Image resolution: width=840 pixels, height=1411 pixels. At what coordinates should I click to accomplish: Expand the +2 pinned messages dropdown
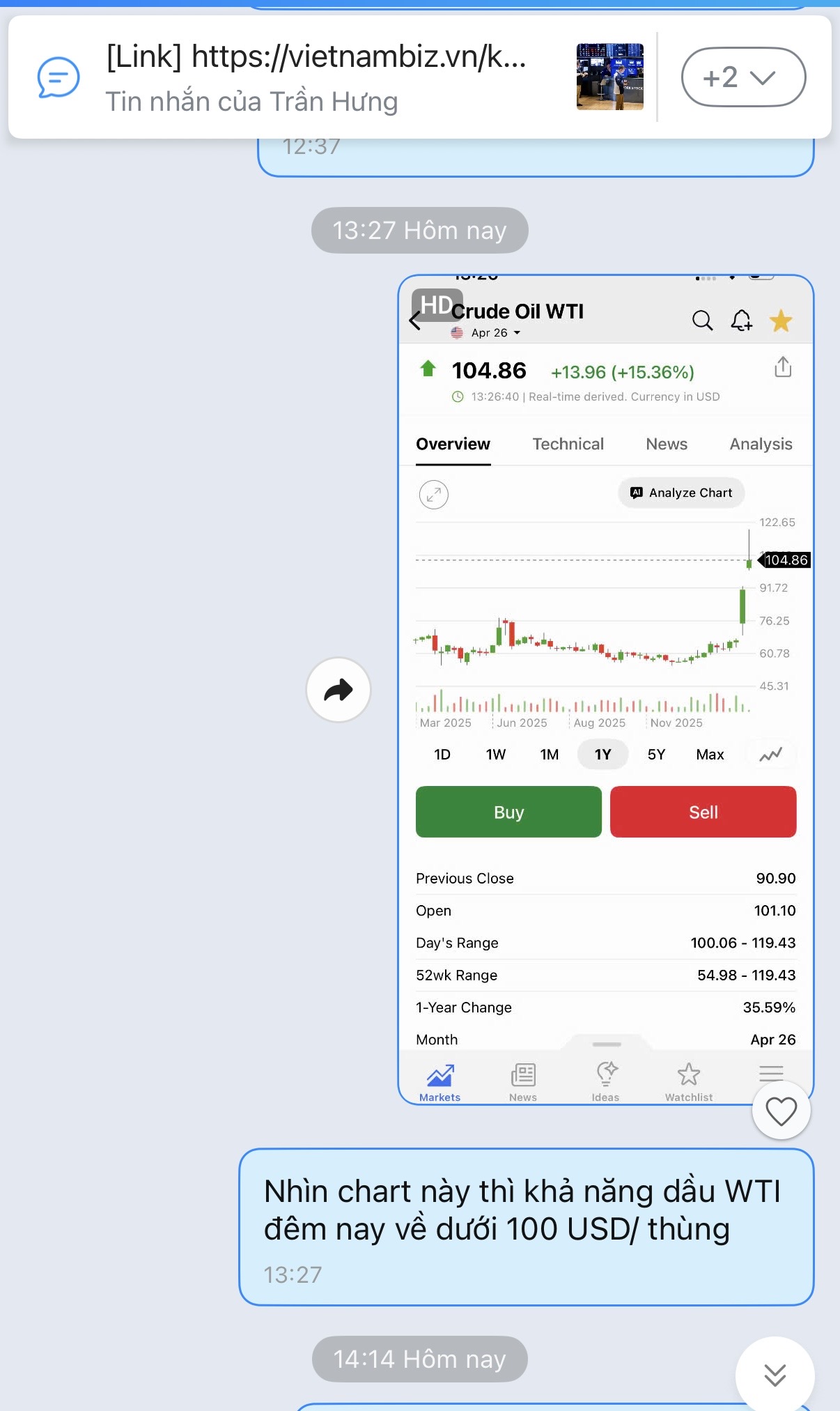pyautogui.click(x=742, y=77)
